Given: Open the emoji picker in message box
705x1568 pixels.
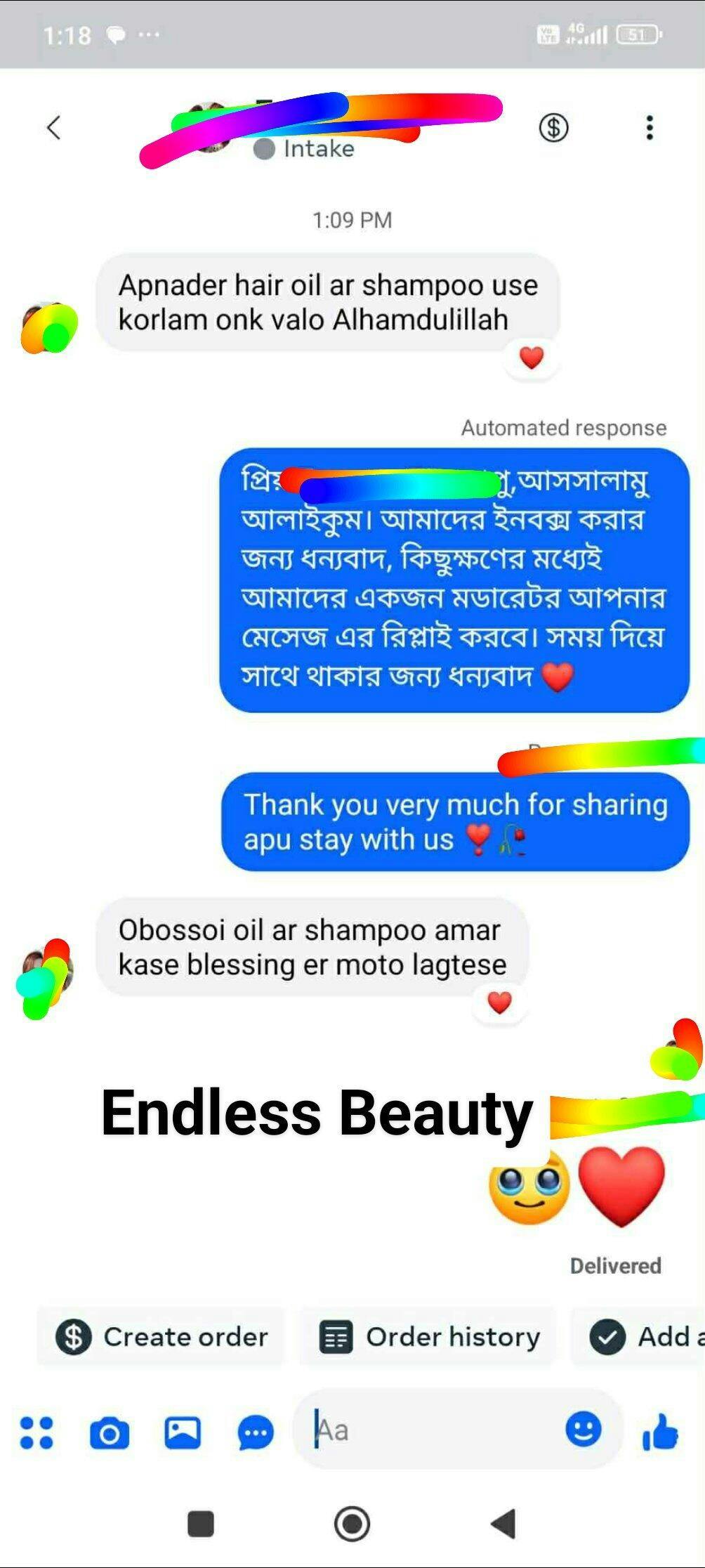Looking at the screenshot, I should pos(583,1429).
